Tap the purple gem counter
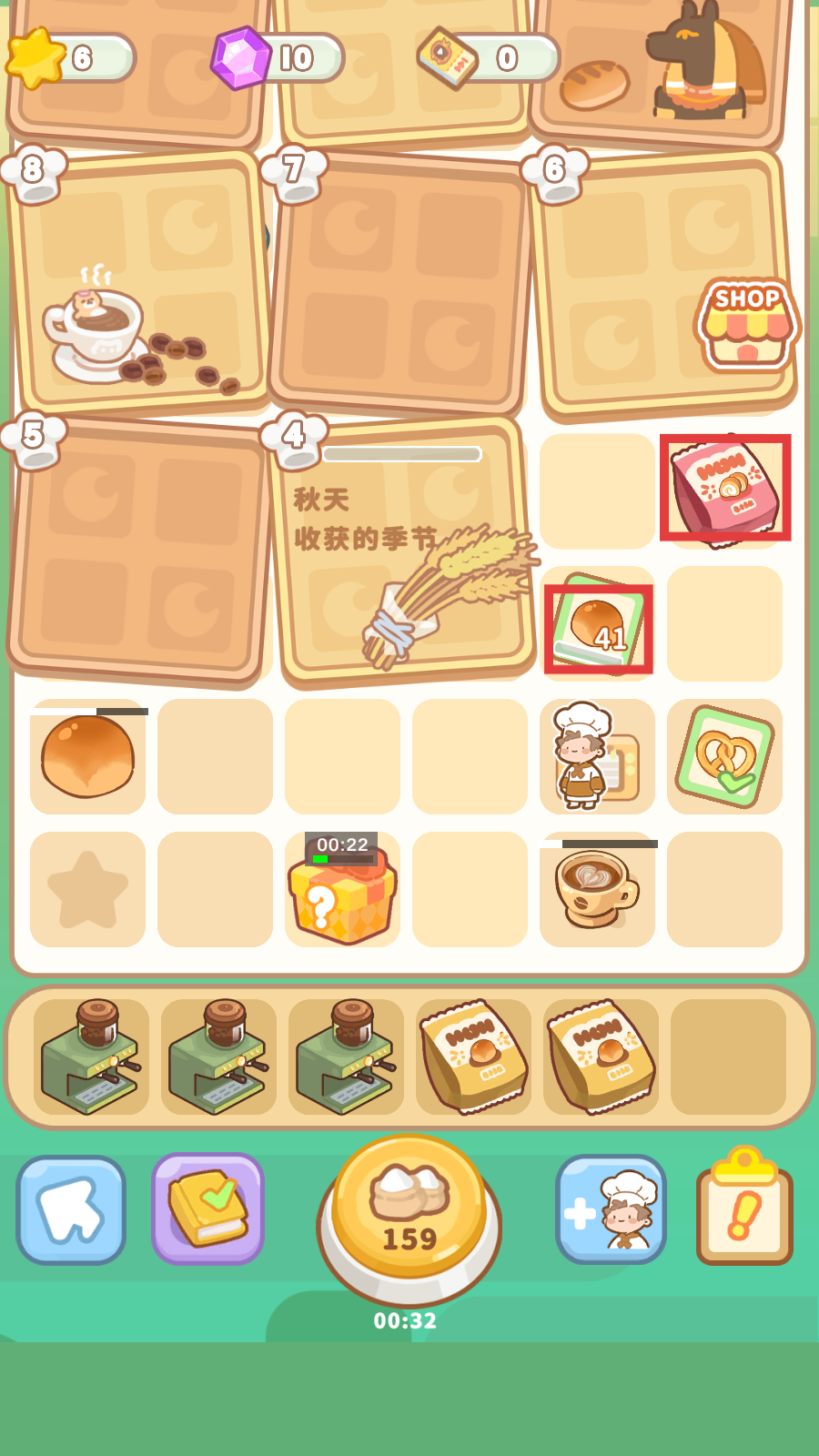Image resolution: width=819 pixels, height=1456 pixels. pos(278,58)
